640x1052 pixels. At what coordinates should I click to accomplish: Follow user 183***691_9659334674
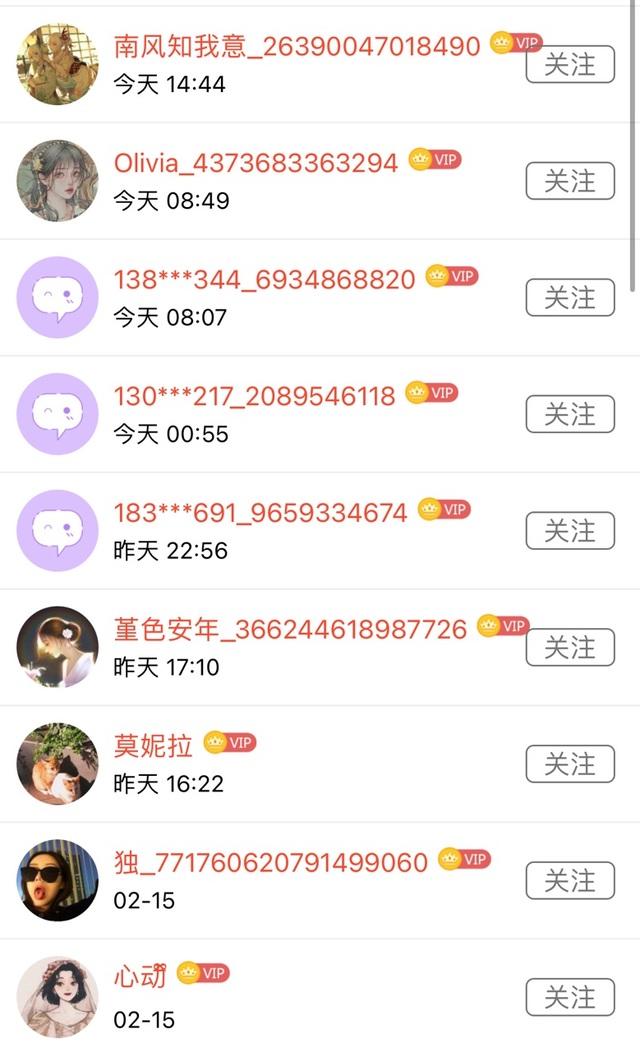[570, 531]
